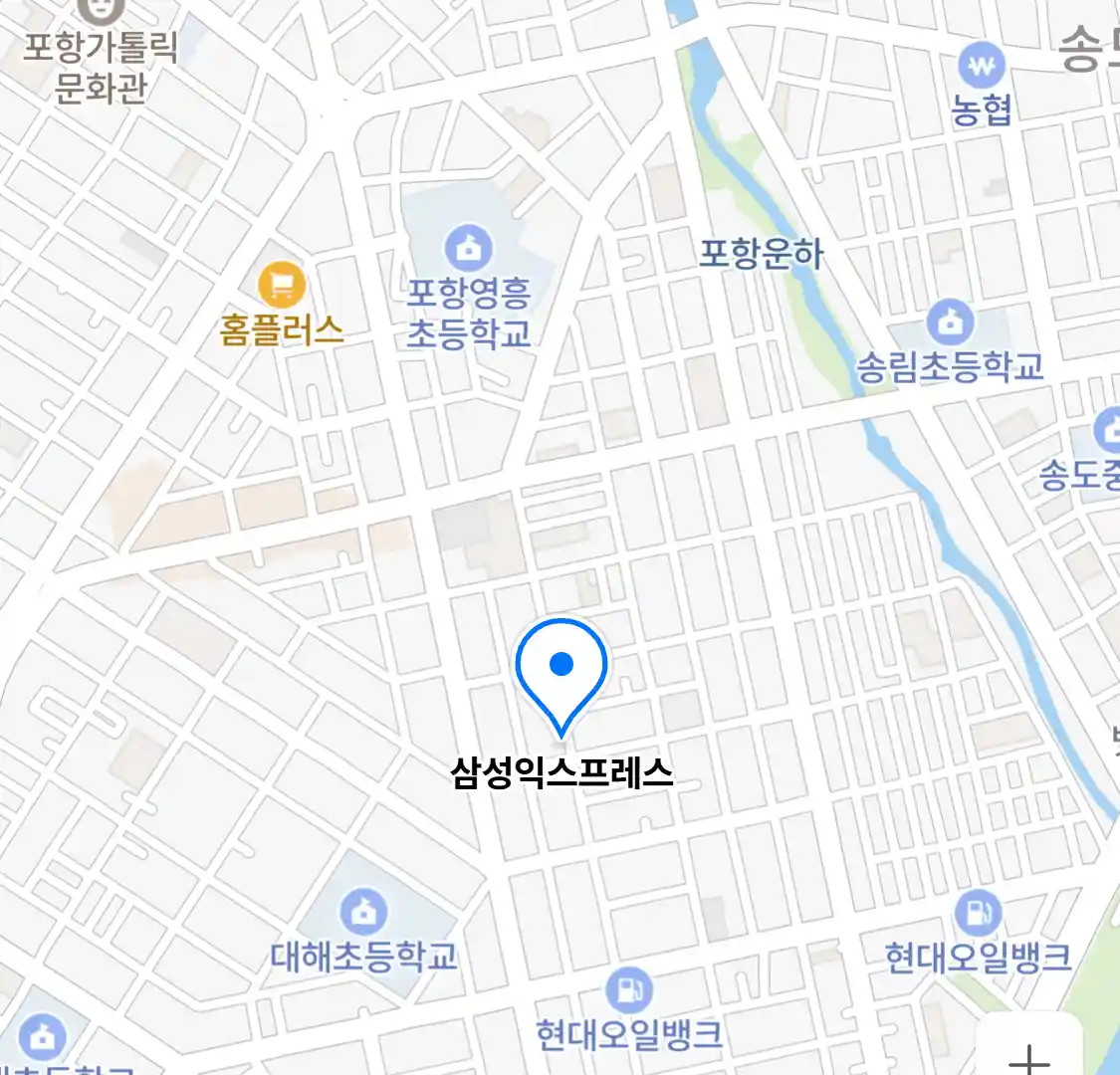Open the 농협 bank marker
Viewport: 1120px width, 1075px height.
[982, 67]
